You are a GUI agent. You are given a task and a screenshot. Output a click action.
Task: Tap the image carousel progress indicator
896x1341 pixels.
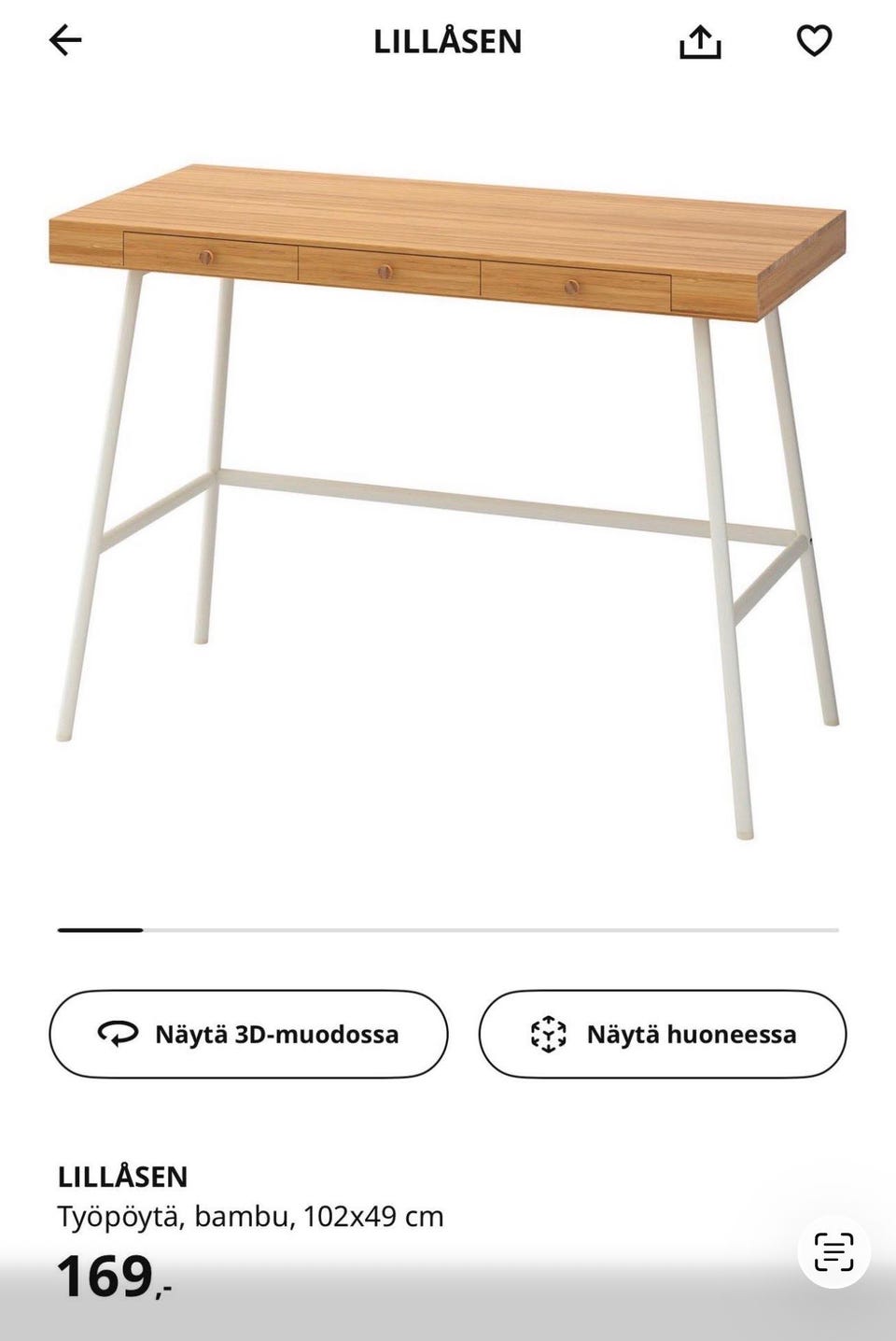click(448, 930)
